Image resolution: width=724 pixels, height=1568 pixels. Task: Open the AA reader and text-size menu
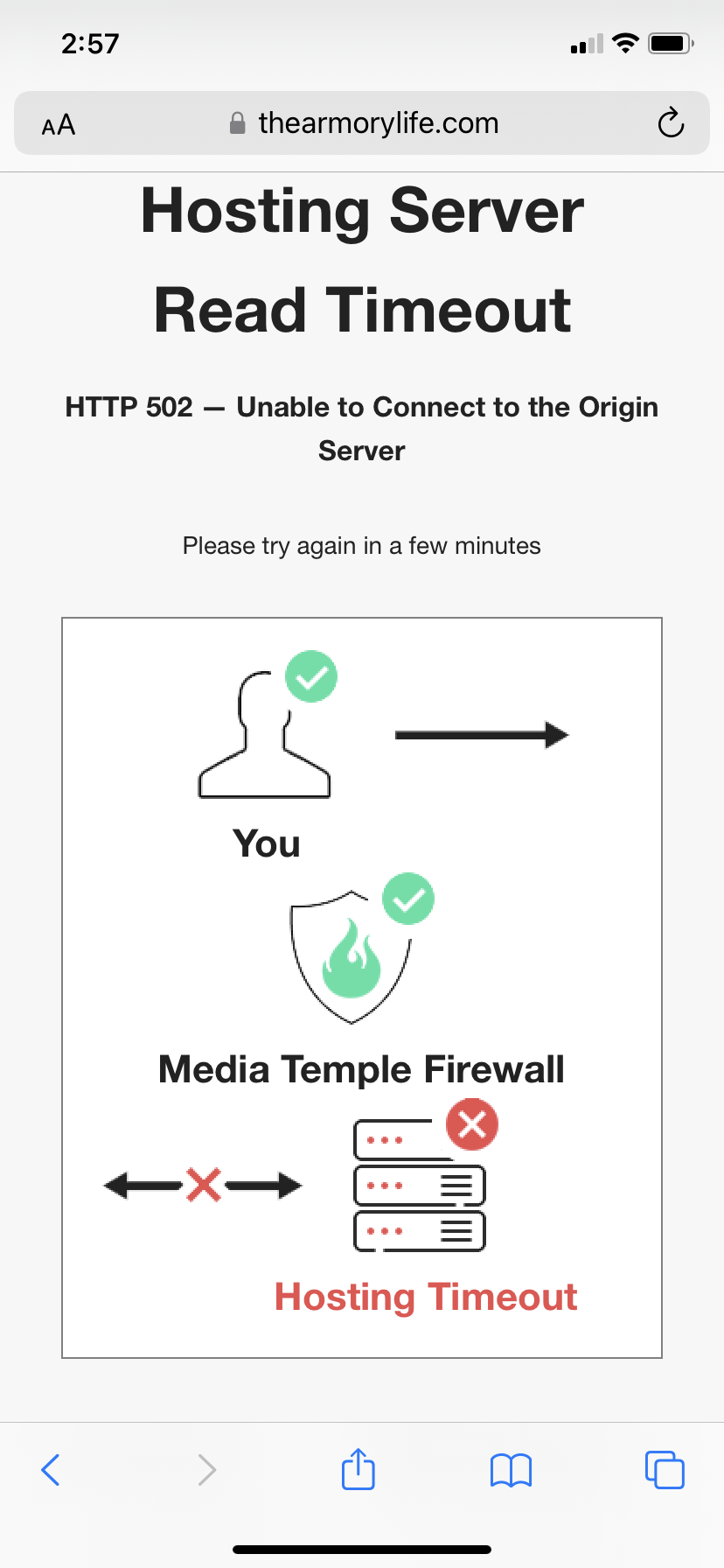pyautogui.click(x=59, y=125)
